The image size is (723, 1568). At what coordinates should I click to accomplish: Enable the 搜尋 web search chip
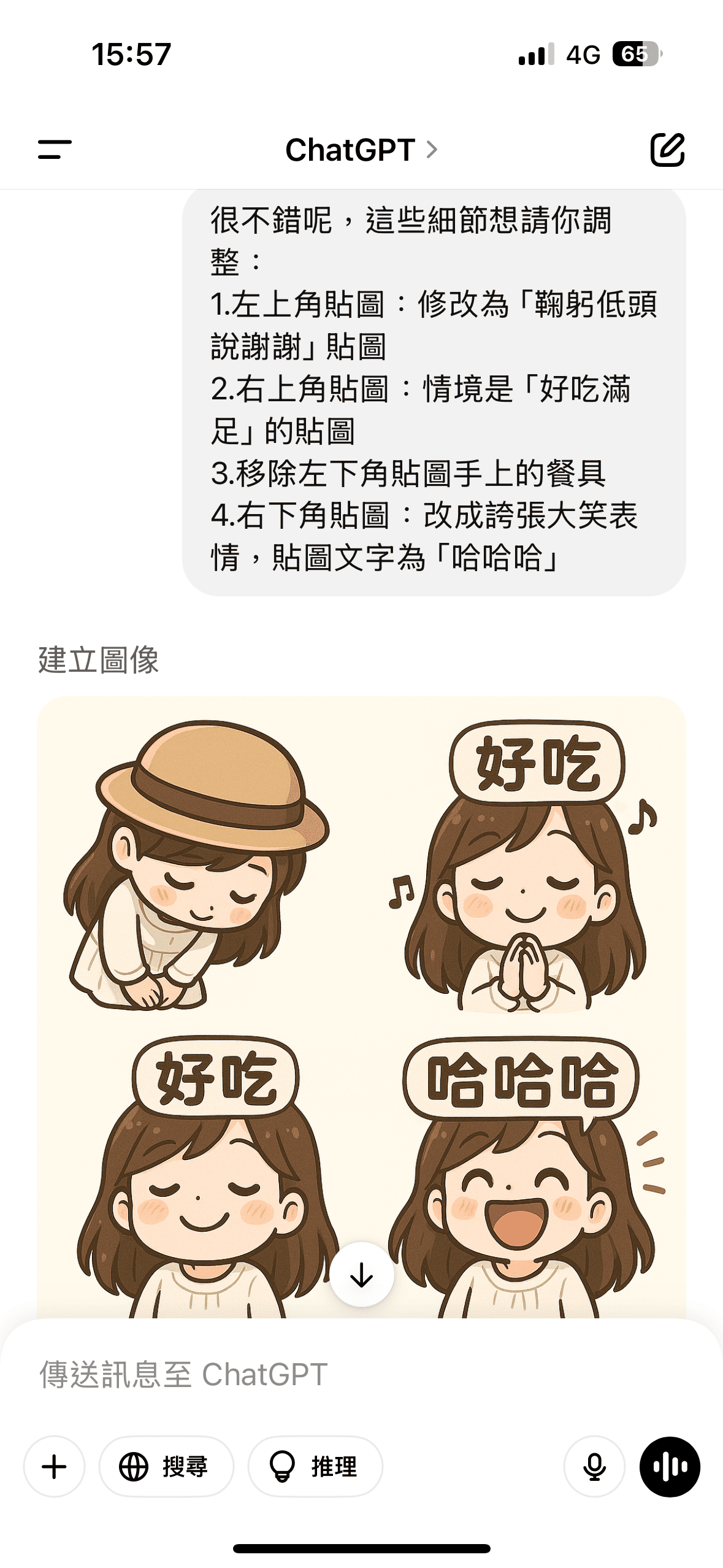166,1467
